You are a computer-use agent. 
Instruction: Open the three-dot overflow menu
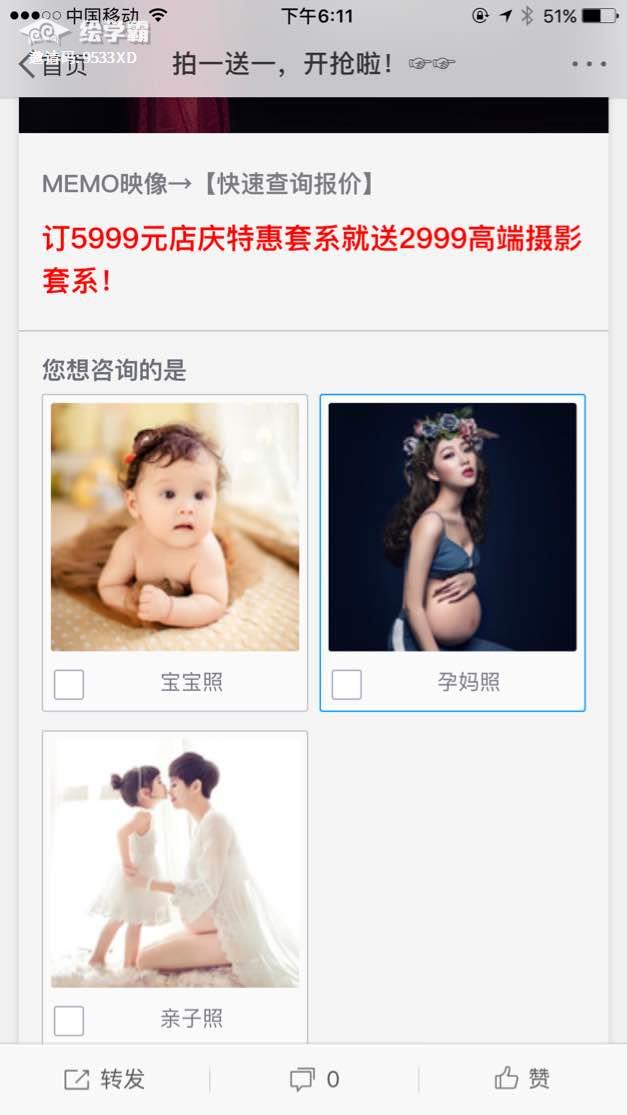(588, 65)
